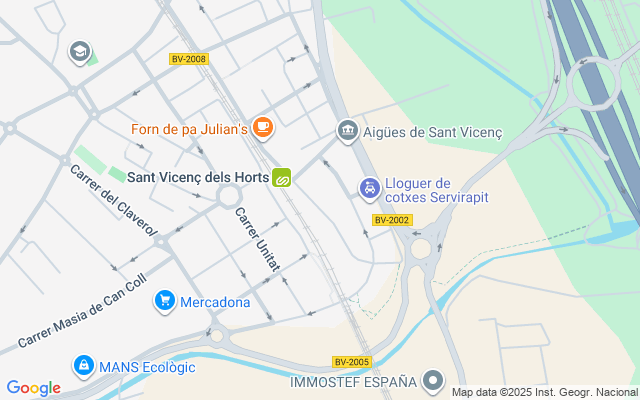Tap the IMMOSTEF ESPAÑA location pin
The height and width of the screenshot is (400, 640).
point(432,380)
